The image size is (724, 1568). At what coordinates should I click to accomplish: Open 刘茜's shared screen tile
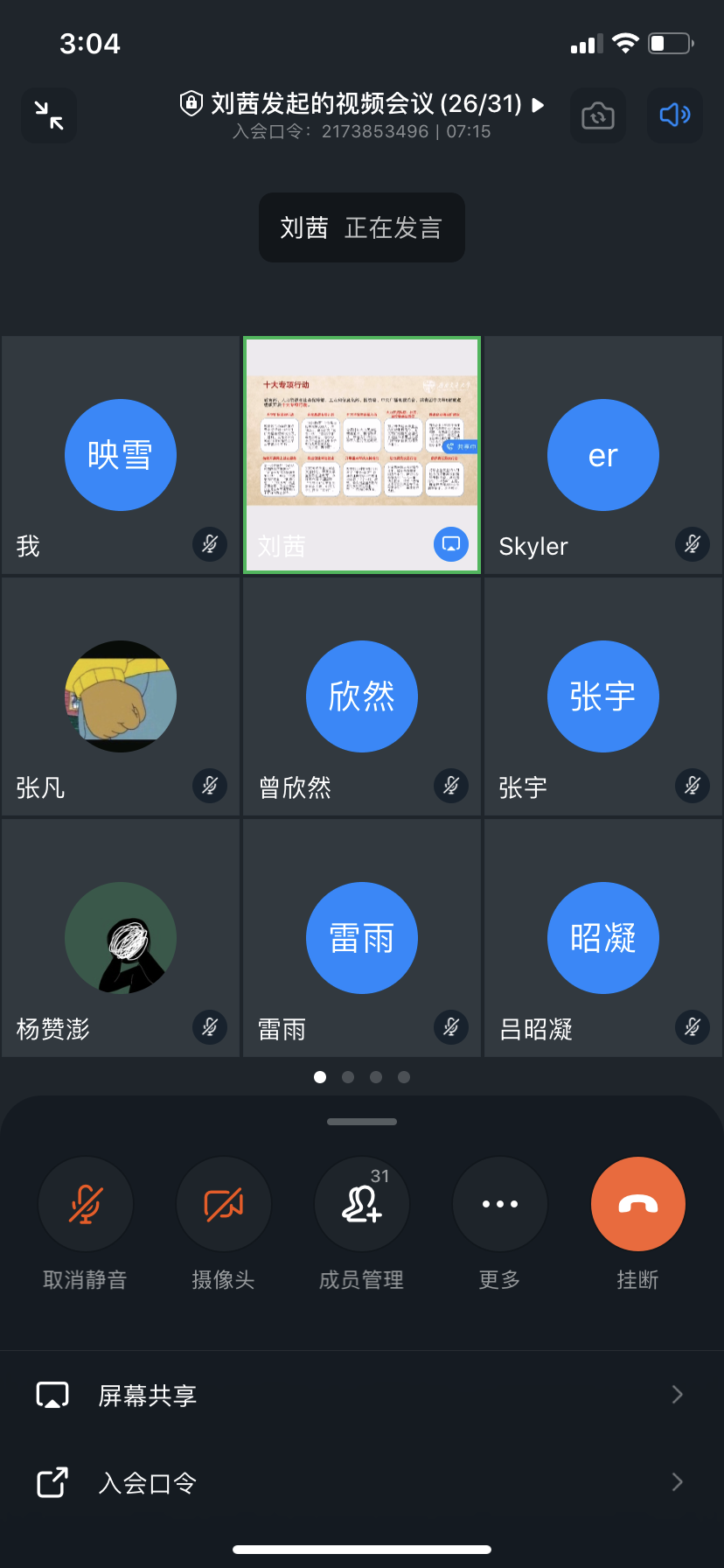pos(362,454)
